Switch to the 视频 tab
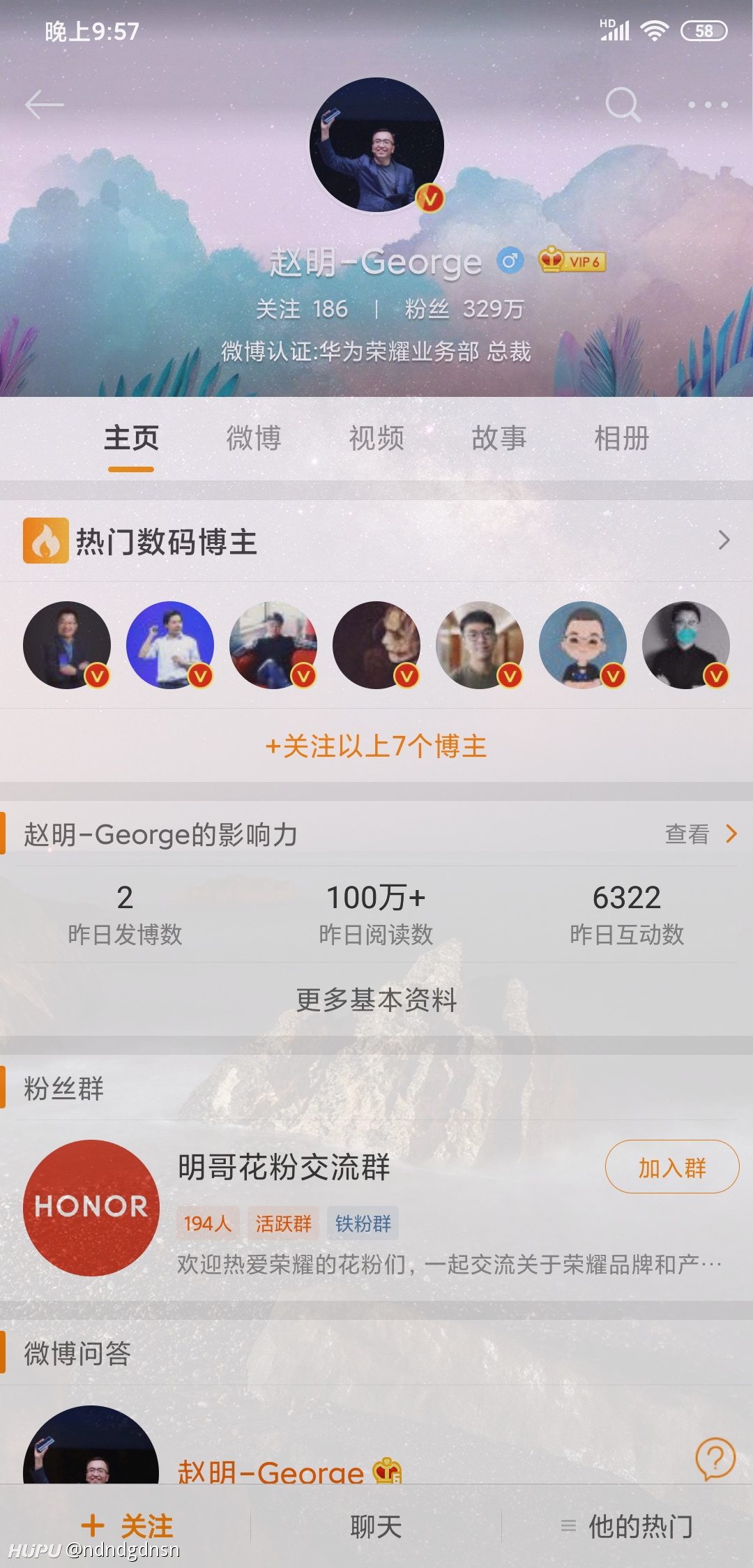The height and width of the screenshot is (1568, 753). coord(376,438)
